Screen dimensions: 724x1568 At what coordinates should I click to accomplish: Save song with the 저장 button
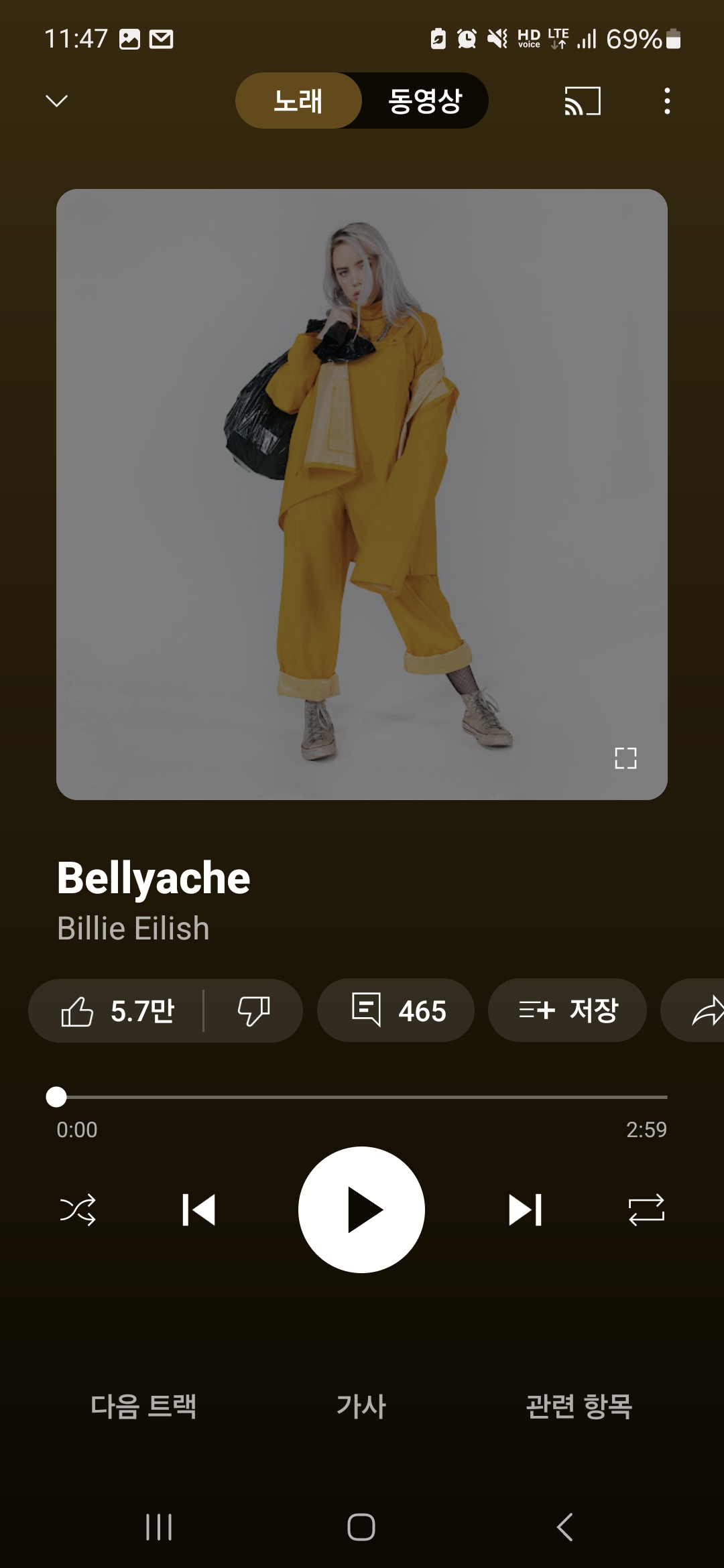pyautogui.click(x=567, y=1010)
